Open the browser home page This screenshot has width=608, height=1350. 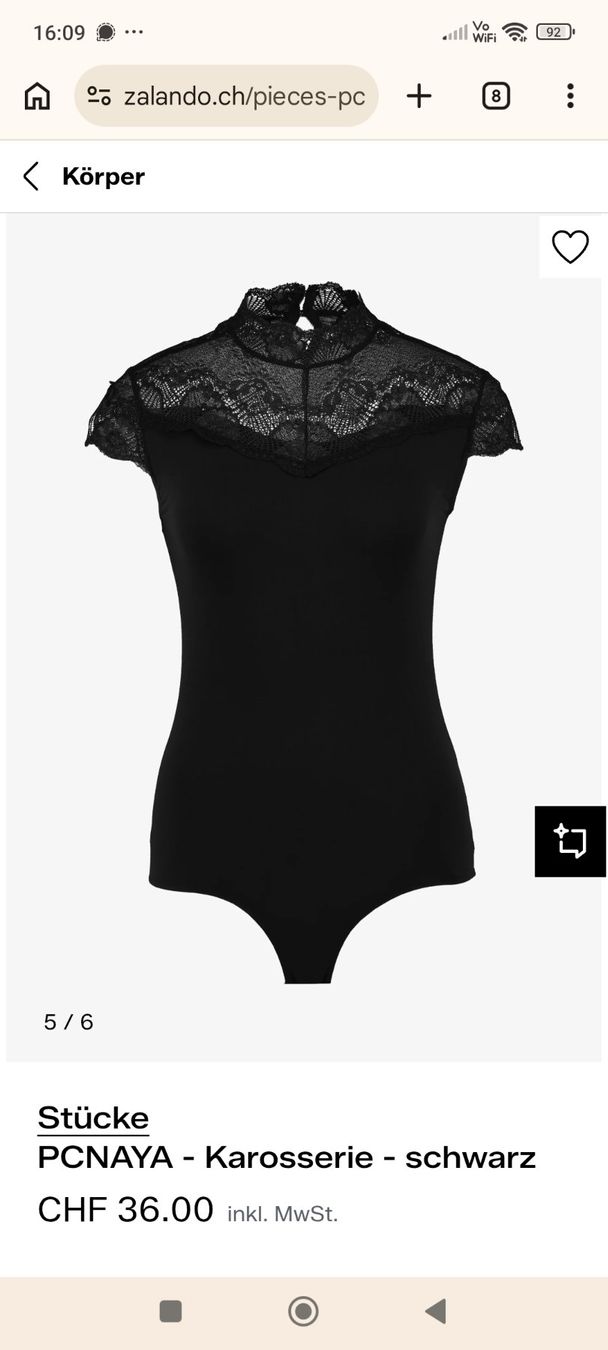coord(37,96)
